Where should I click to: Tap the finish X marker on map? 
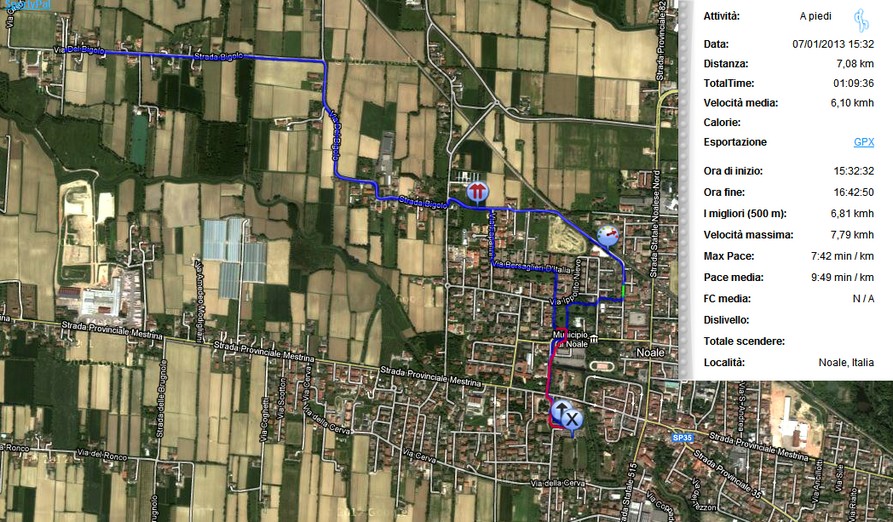pyautogui.click(x=572, y=421)
